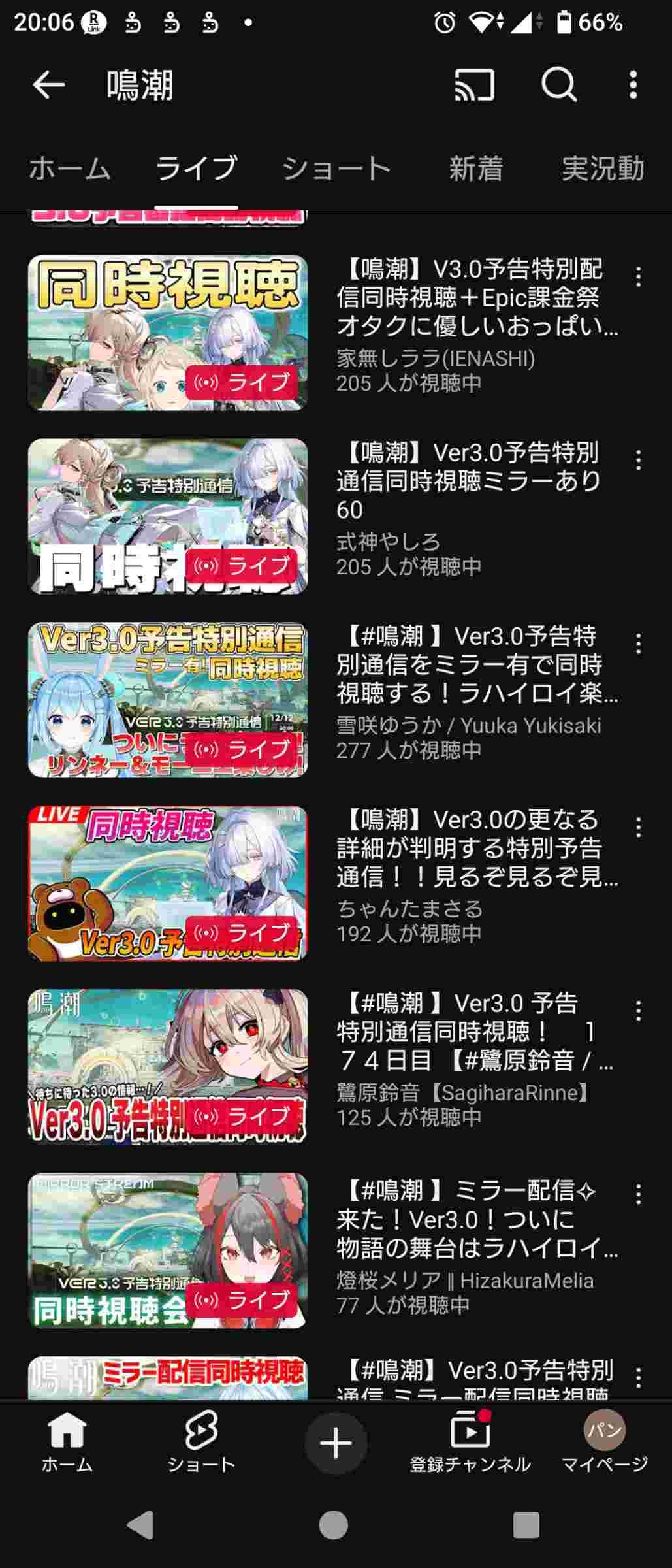Switch to the ホーム top tab
The width and height of the screenshot is (672, 1568).
tap(69, 169)
